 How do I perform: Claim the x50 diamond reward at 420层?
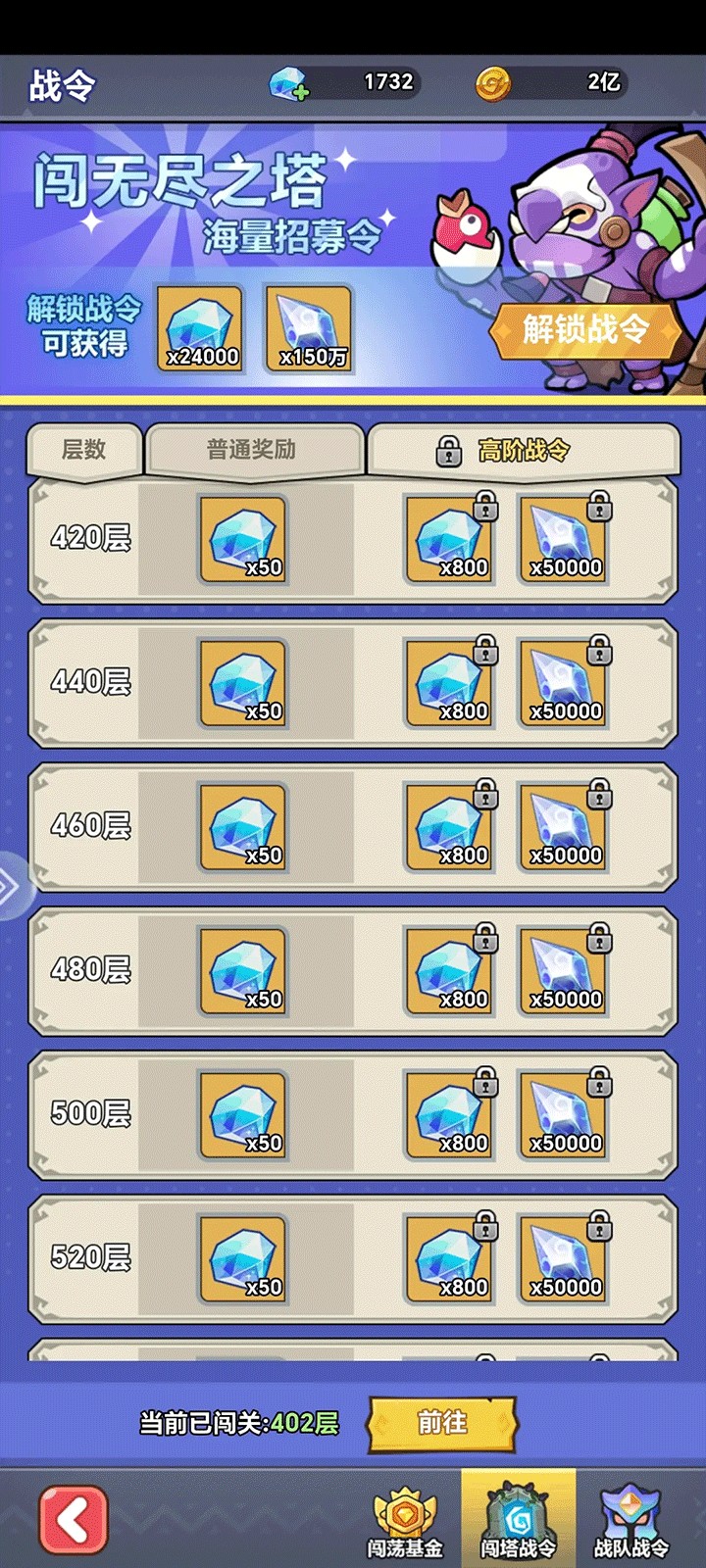pos(240,537)
